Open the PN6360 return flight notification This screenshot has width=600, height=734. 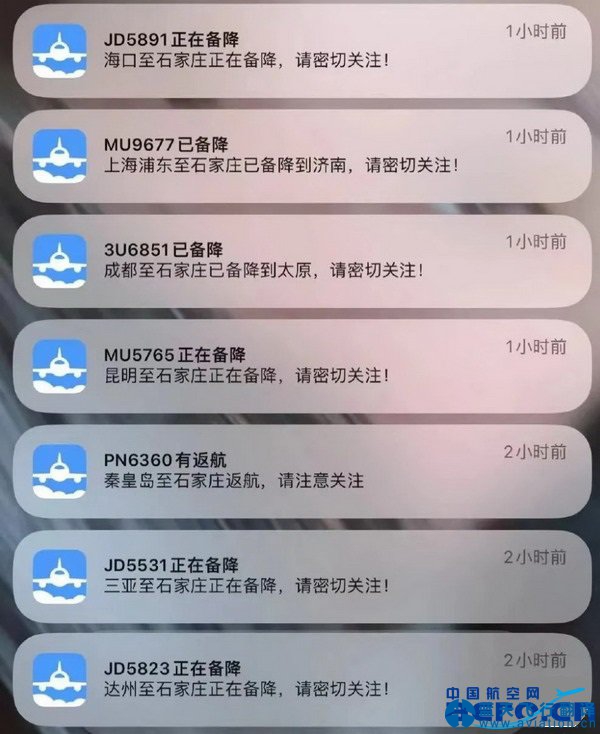(x=300, y=470)
